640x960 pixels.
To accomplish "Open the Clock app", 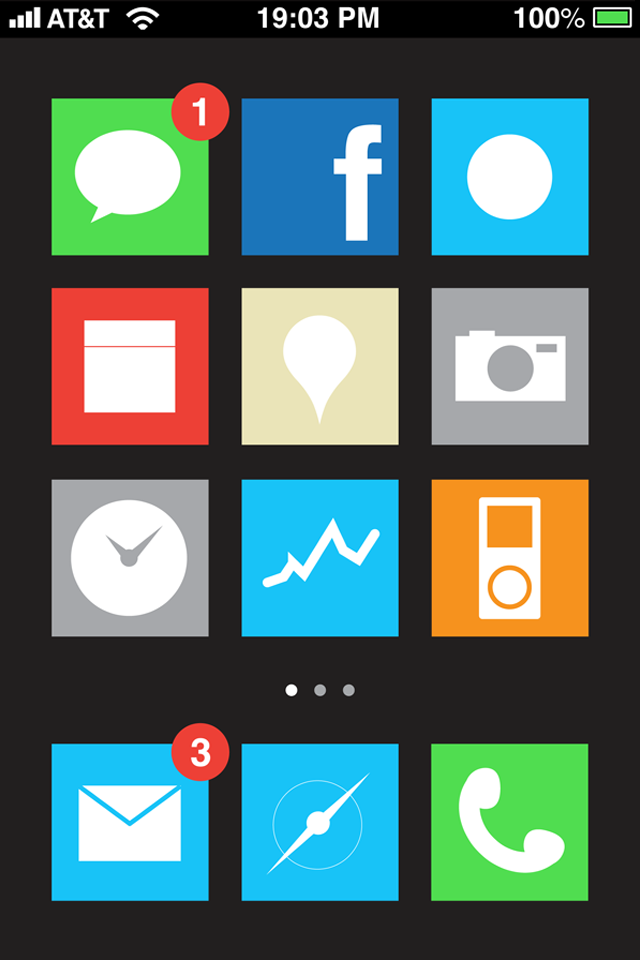I will click(130, 558).
